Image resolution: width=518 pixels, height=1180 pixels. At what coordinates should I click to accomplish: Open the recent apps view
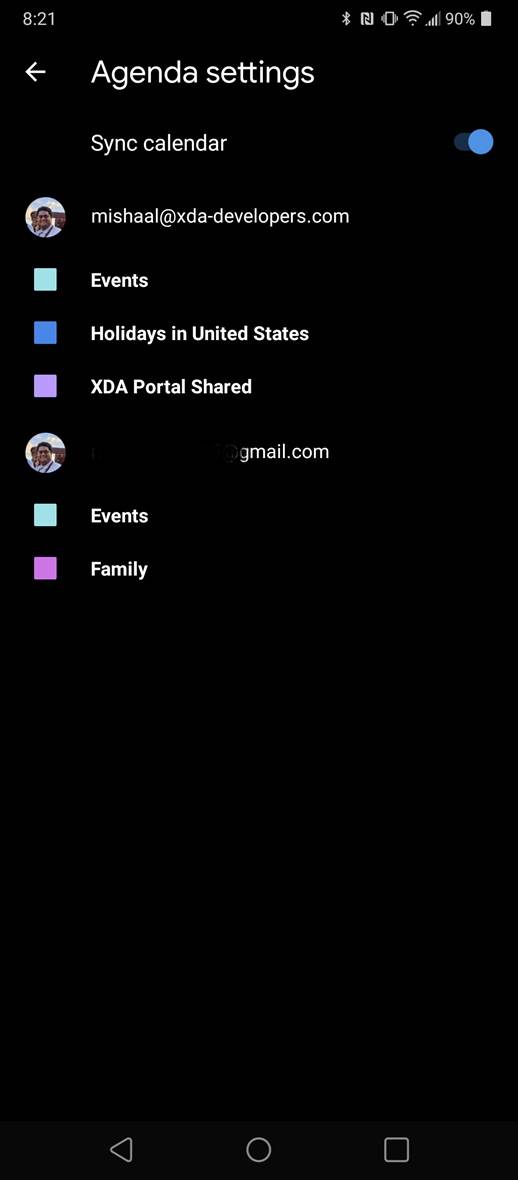point(396,1149)
